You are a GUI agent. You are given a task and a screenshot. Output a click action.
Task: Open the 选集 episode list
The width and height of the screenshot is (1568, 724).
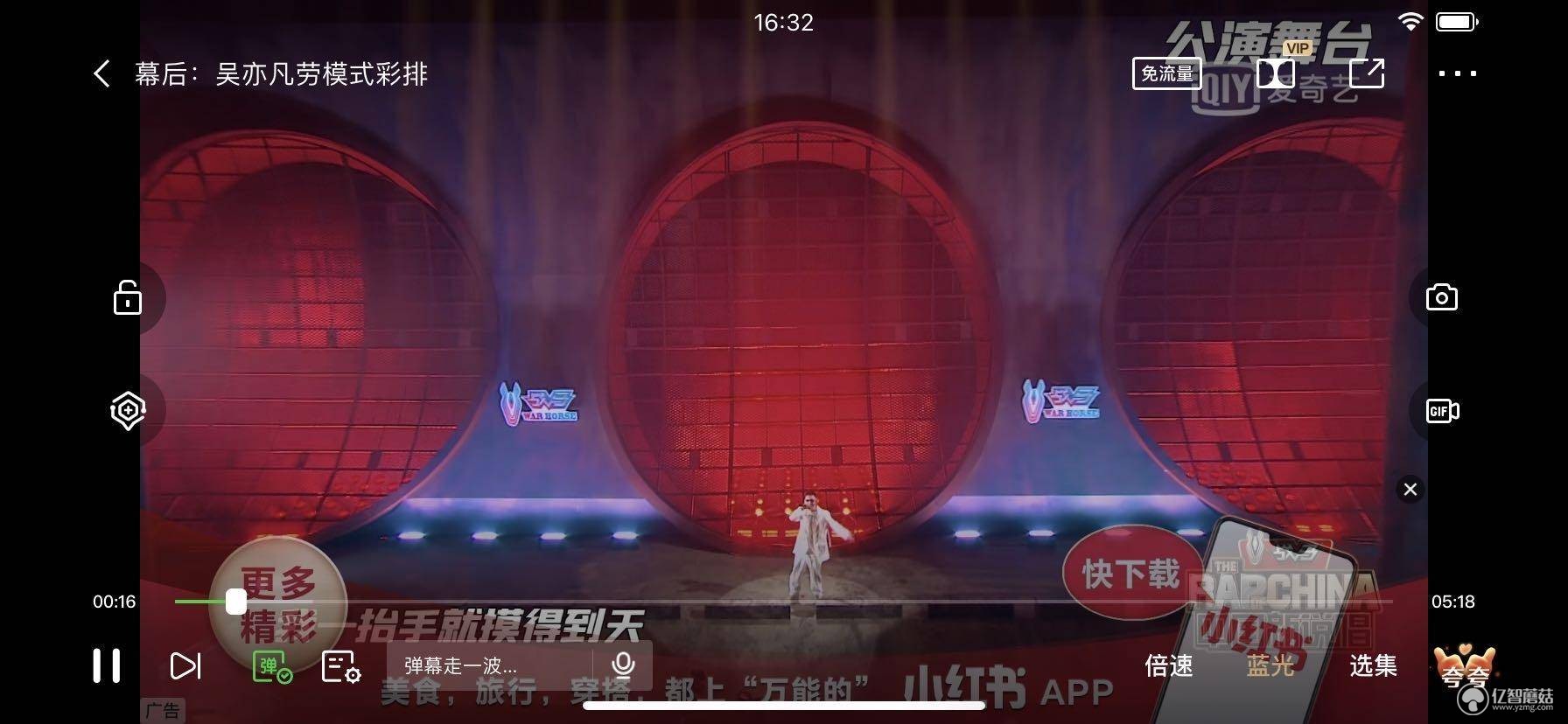coord(1373,666)
